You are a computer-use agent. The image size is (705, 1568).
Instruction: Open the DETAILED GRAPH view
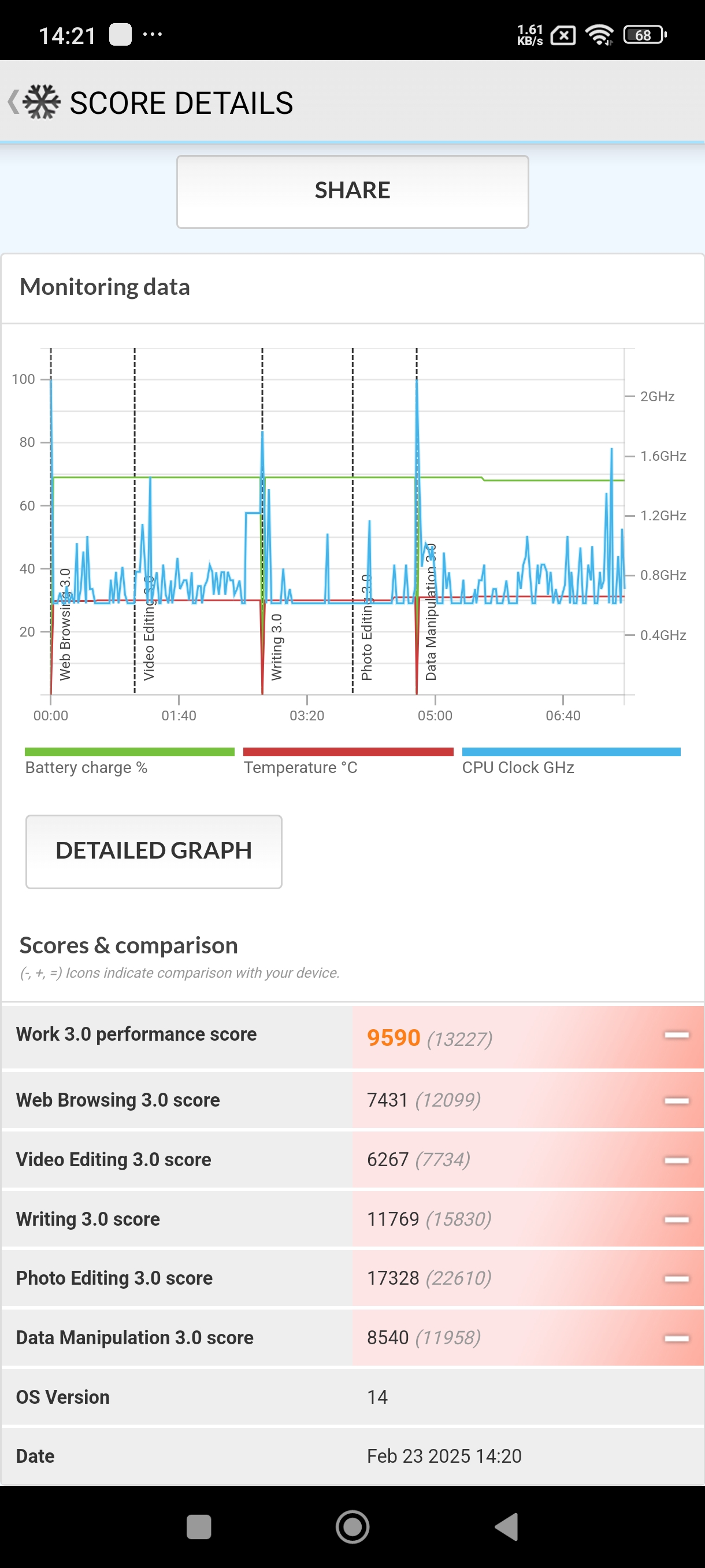pos(153,850)
